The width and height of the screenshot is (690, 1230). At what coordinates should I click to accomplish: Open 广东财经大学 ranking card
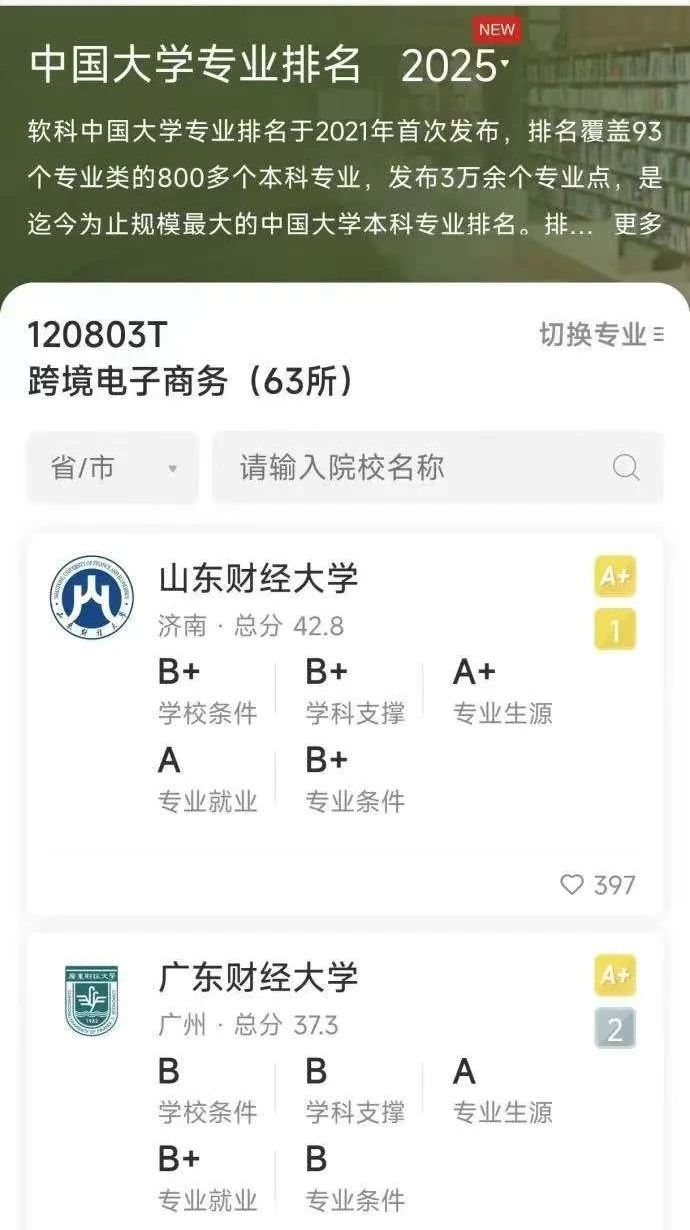click(x=258, y=977)
